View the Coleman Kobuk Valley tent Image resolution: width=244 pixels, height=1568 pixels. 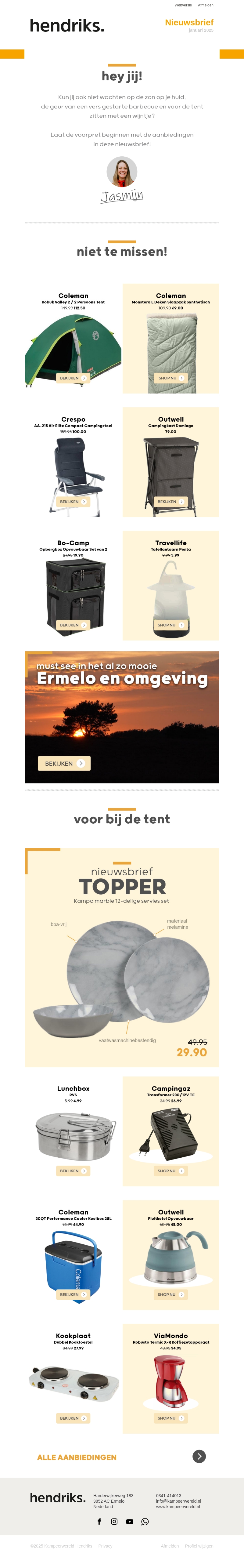pos(73,378)
